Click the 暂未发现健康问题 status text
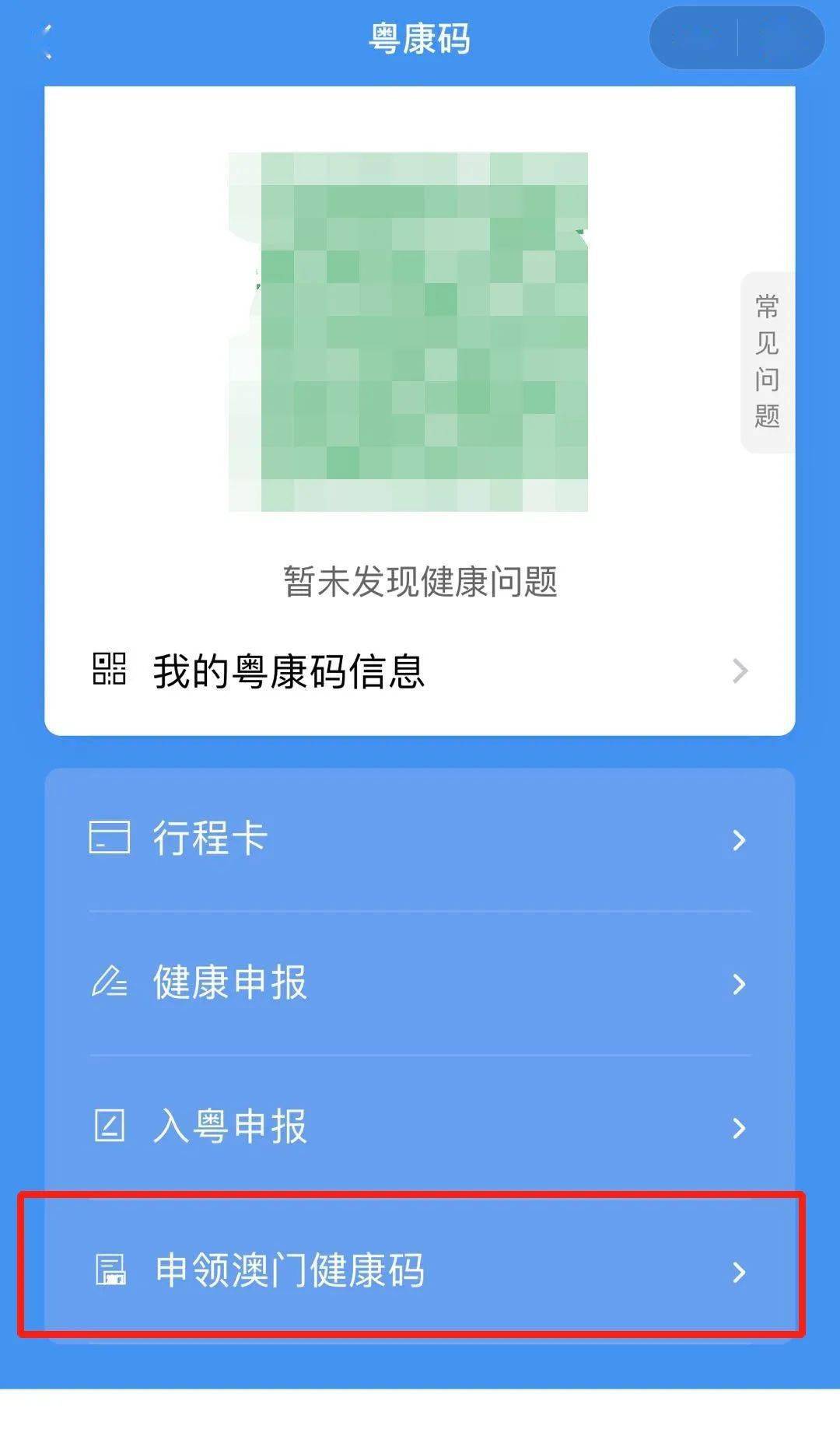Image resolution: width=840 pixels, height=1450 pixels. click(x=420, y=580)
